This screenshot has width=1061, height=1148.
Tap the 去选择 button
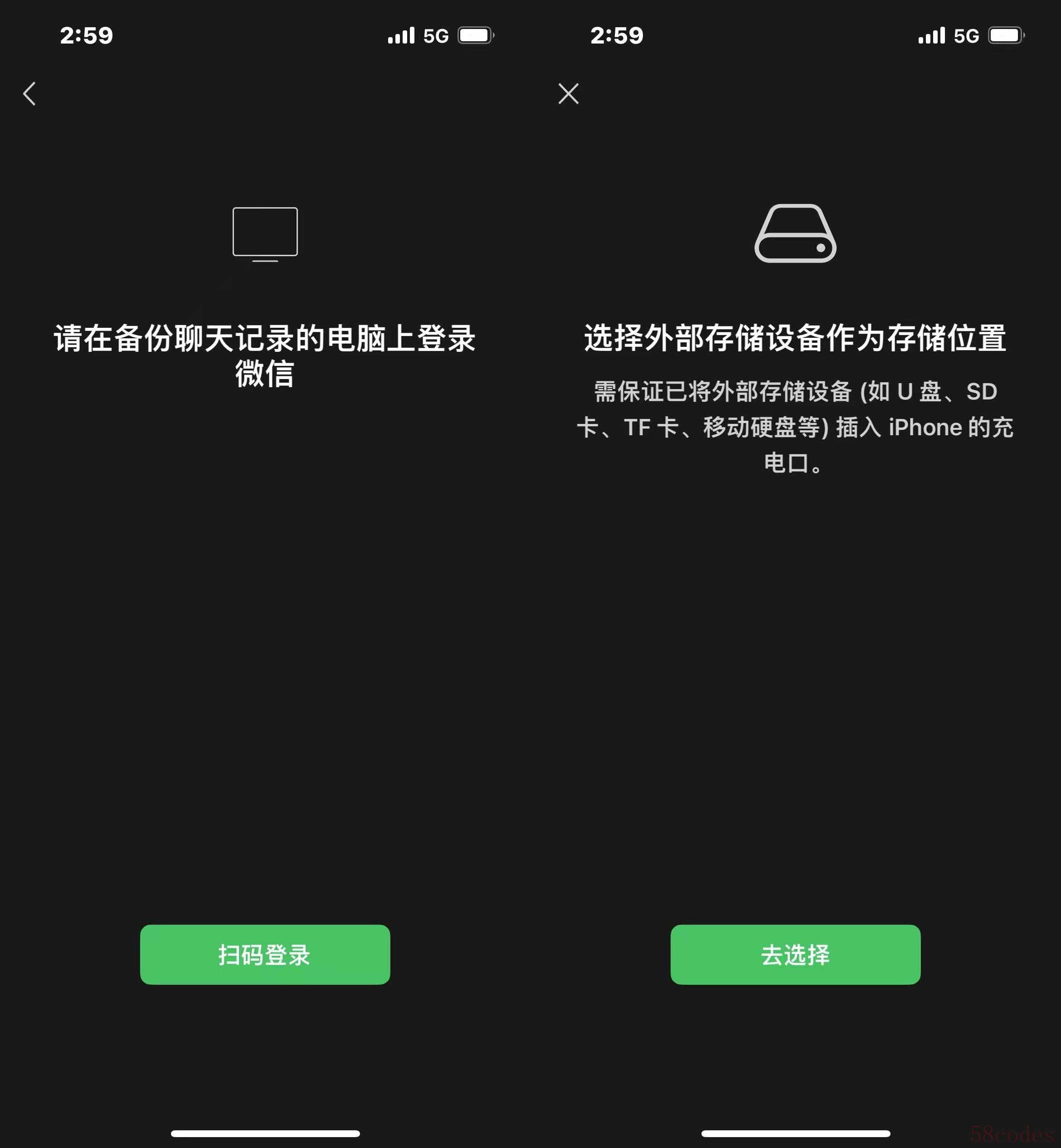click(x=794, y=954)
